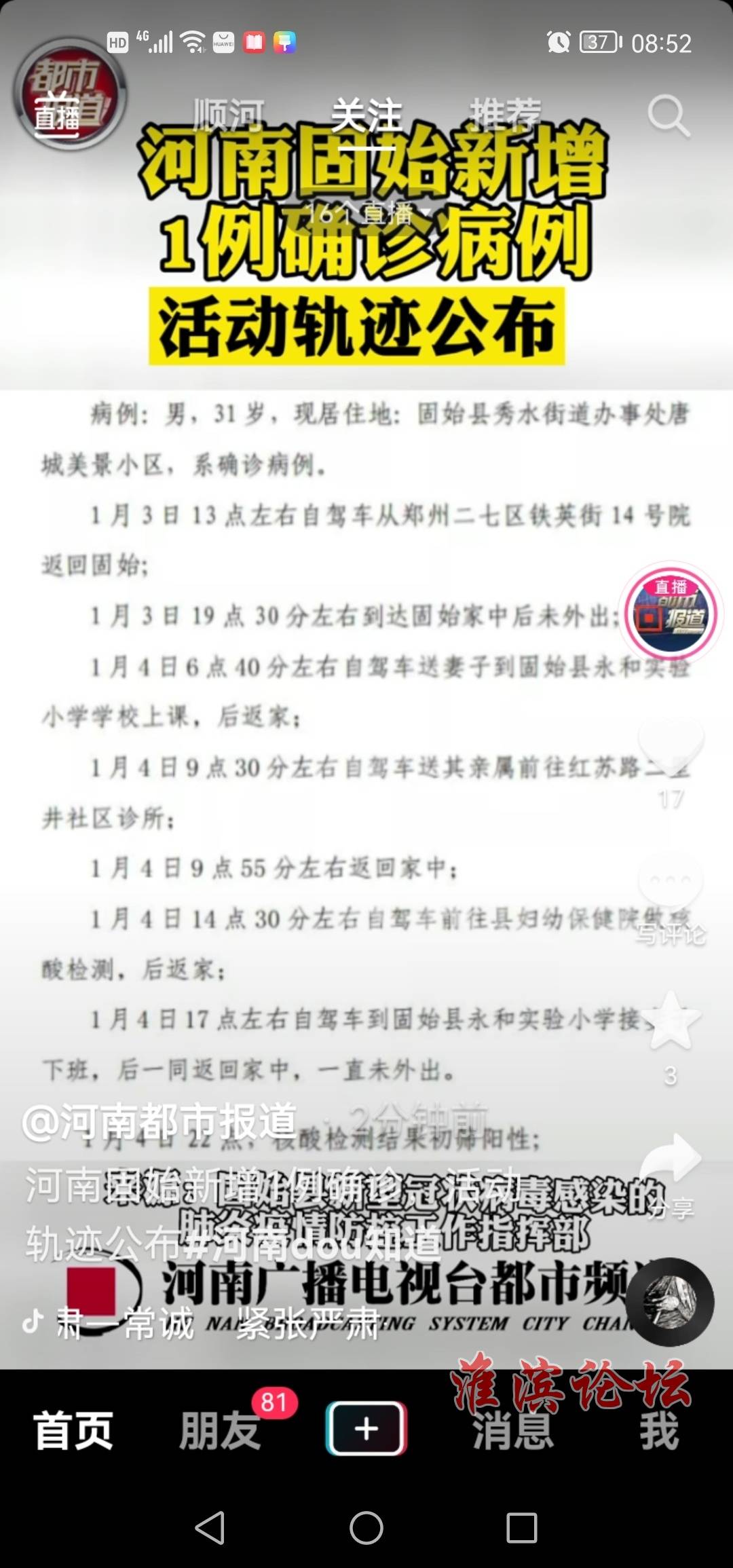Switch to the 推荐 tab
Screen dimensions: 733x1568
coord(506,115)
